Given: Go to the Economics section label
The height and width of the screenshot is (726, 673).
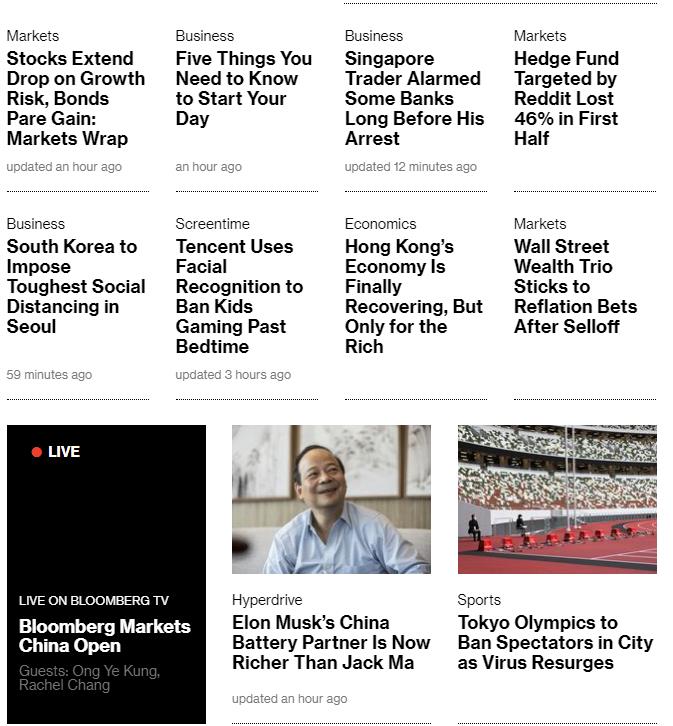Looking at the screenshot, I should coord(380,224).
